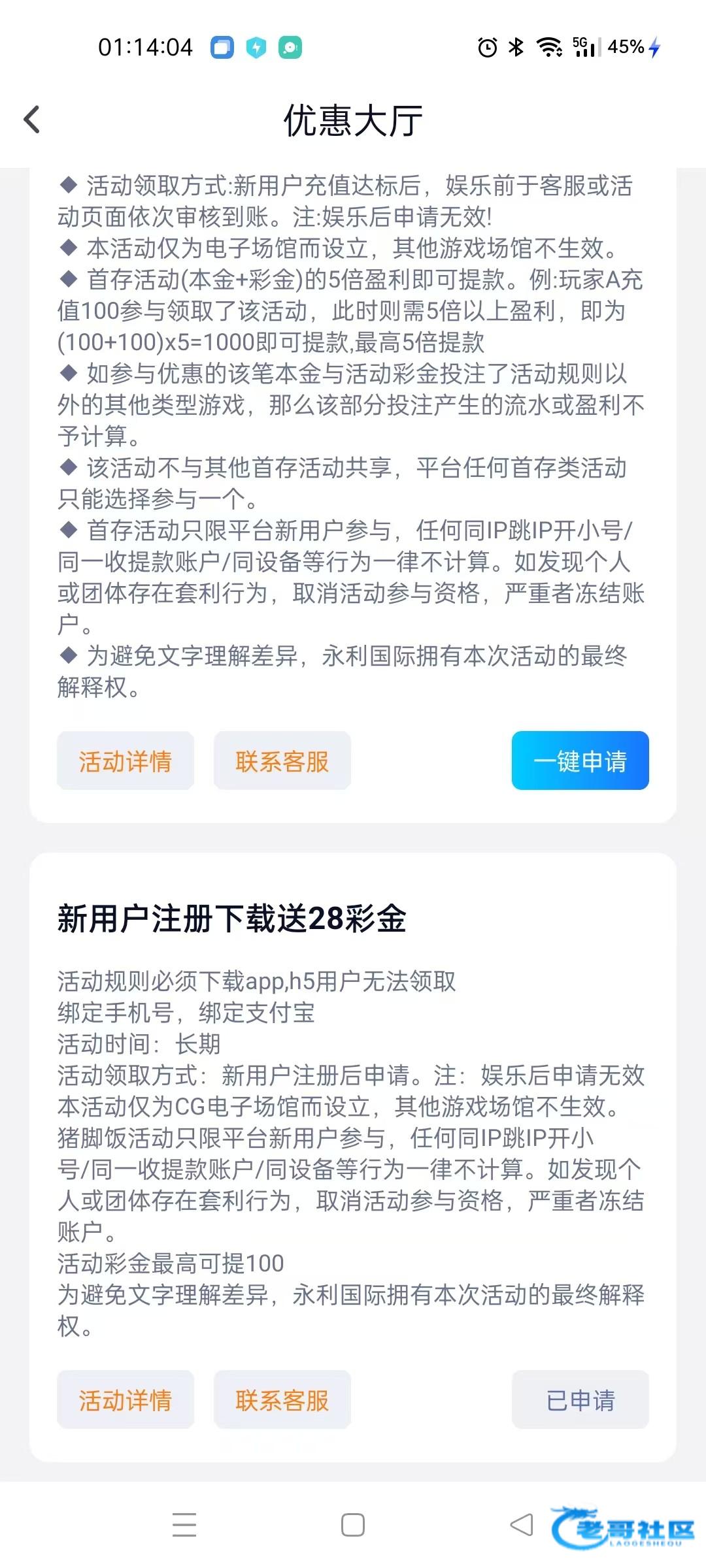Go back from the 优惠大厅 page
The height and width of the screenshot is (1568, 706).
coord(31,120)
